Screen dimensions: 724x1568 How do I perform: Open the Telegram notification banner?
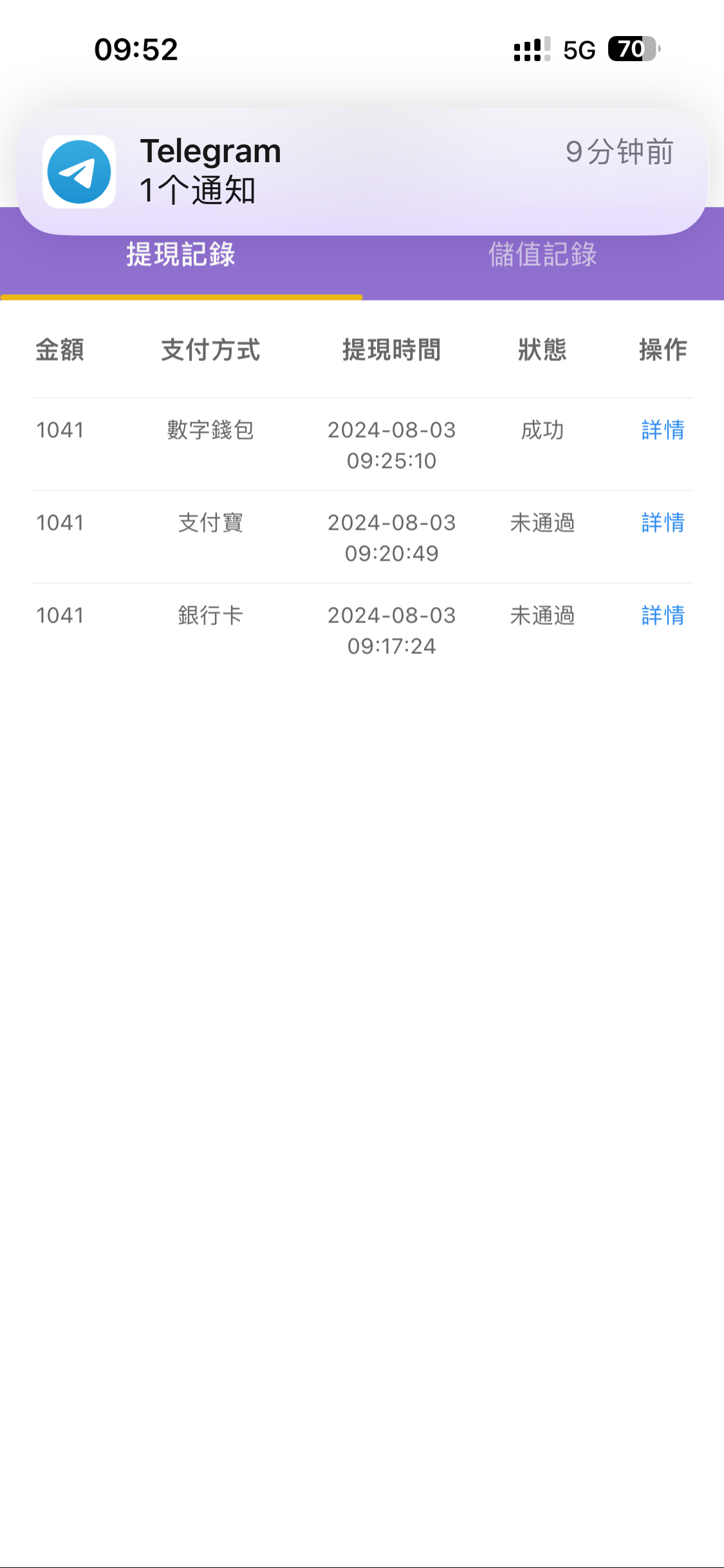(362, 171)
